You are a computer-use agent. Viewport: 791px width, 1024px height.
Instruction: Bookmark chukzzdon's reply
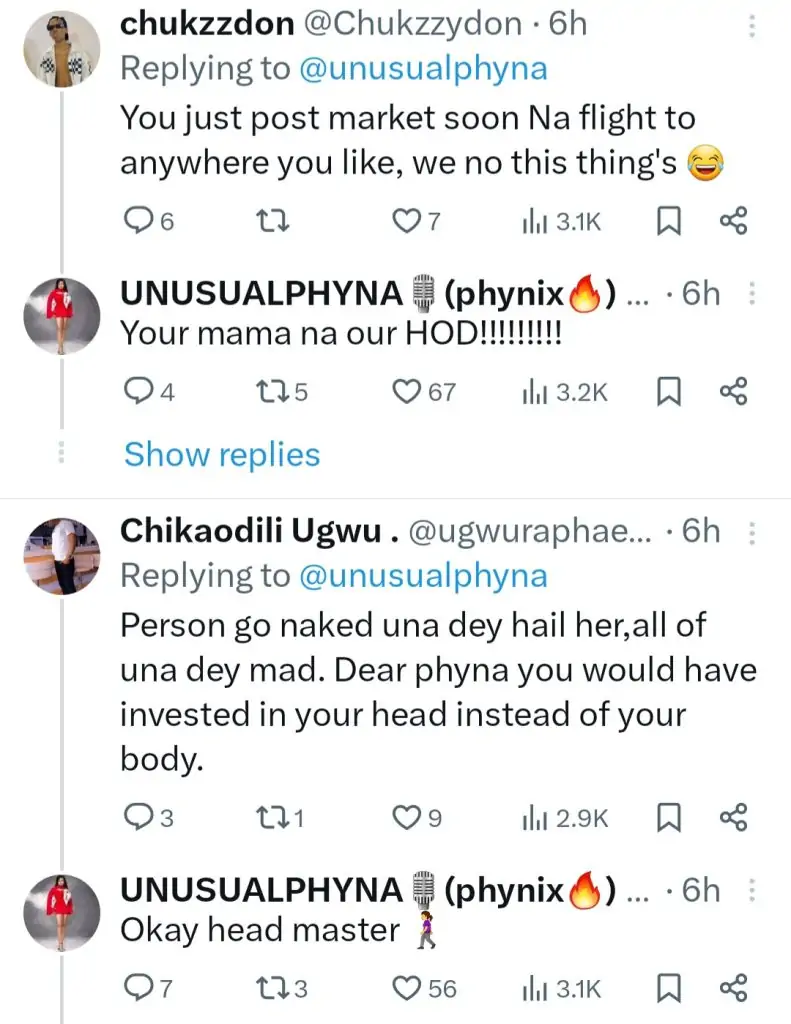(667, 222)
